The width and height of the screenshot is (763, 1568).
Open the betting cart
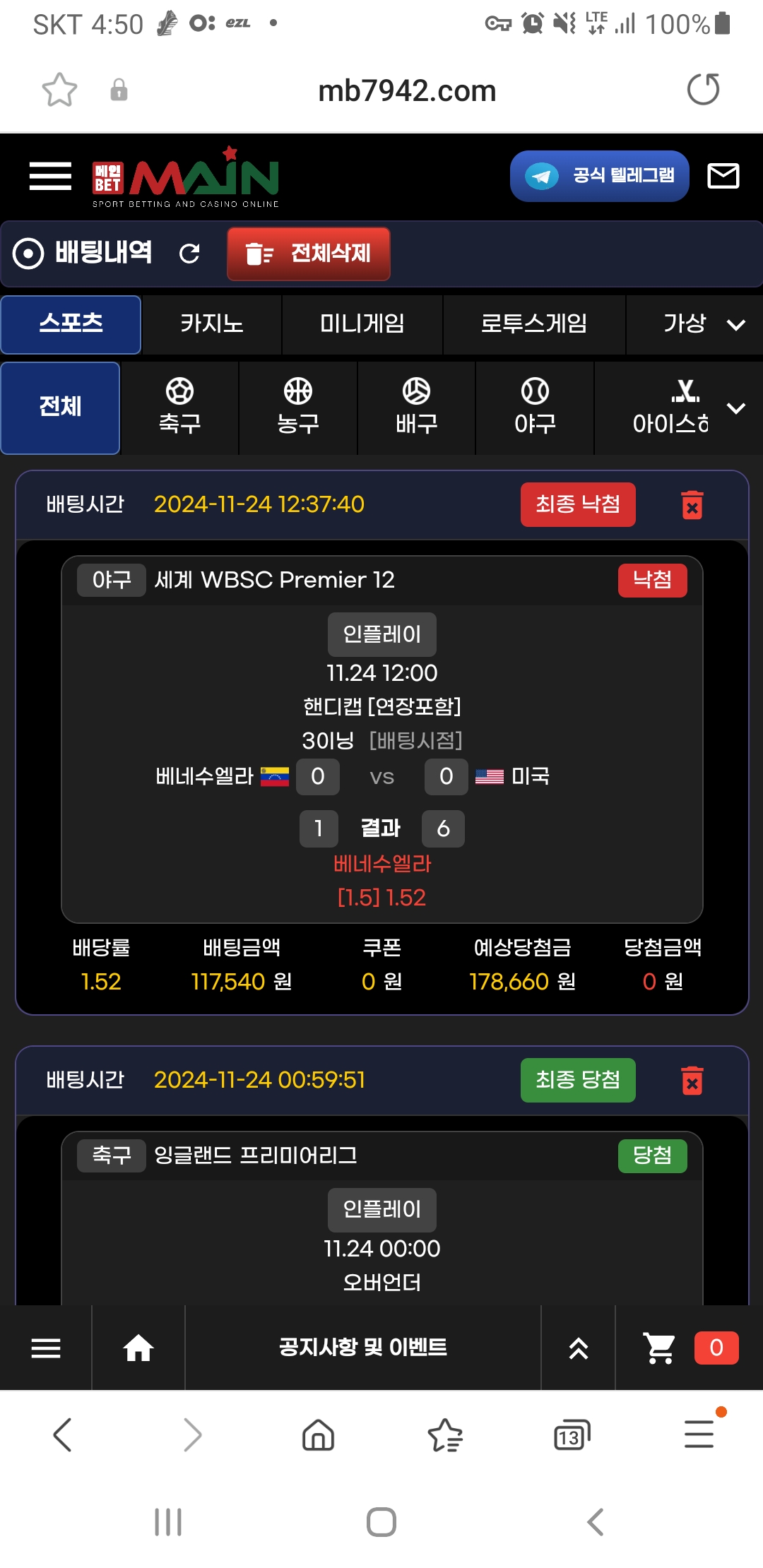point(660,1348)
